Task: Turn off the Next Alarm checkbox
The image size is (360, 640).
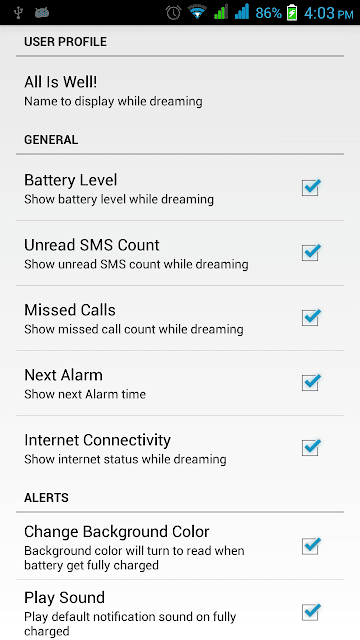Action: (x=311, y=383)
